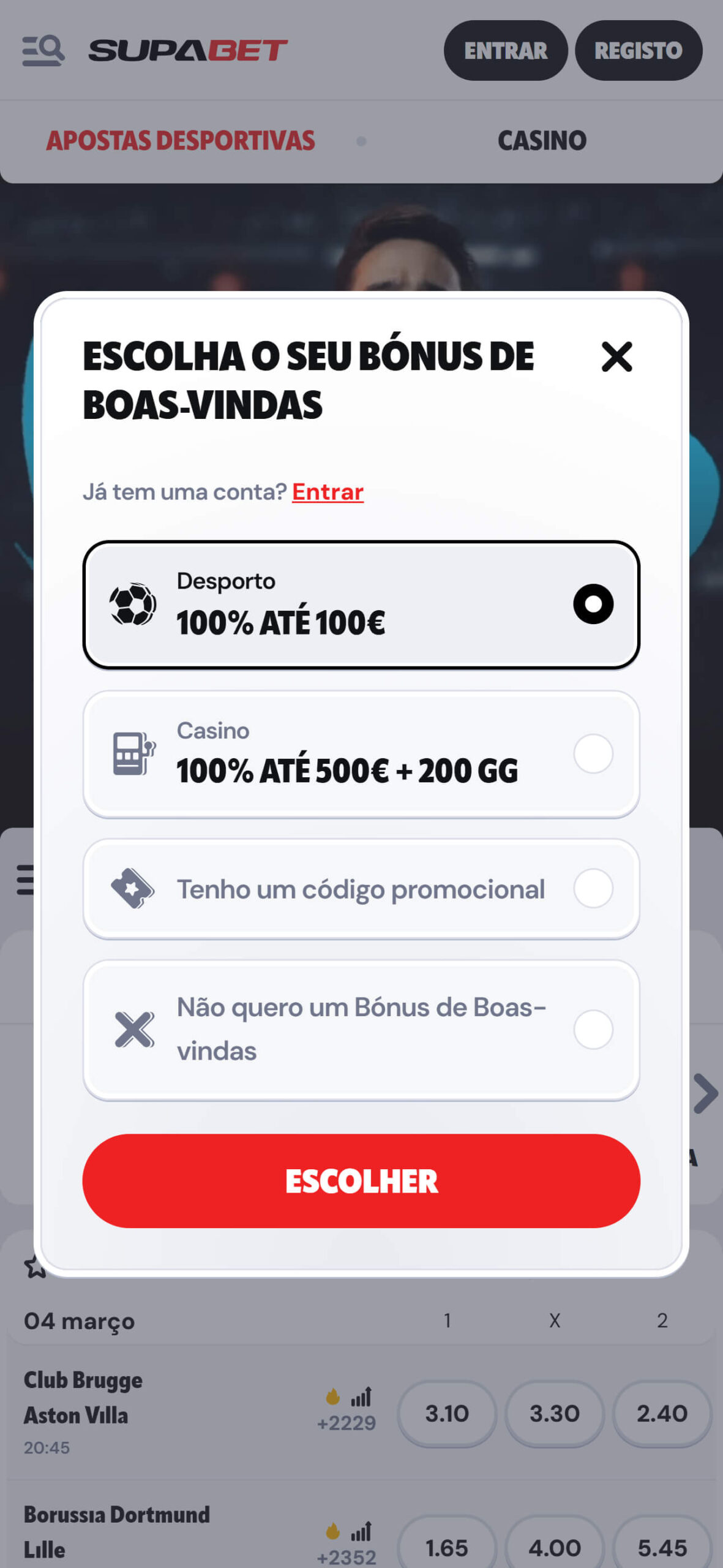Viewport: 723px width, 1568px height.
Task: Follow the Entrar link in the dialog
Action: 328,492
